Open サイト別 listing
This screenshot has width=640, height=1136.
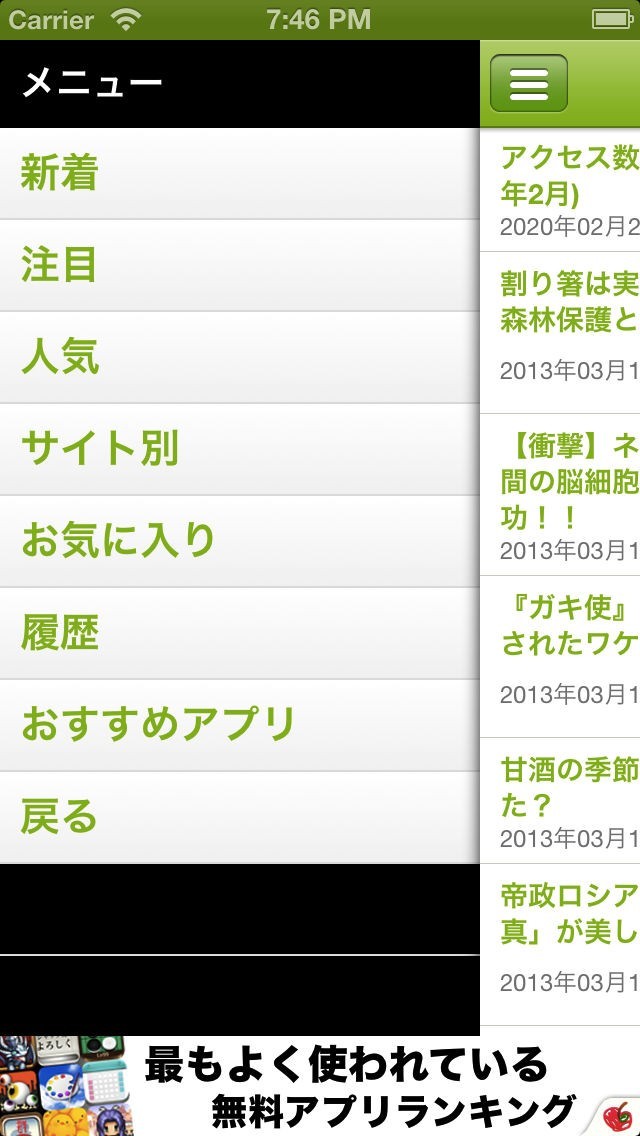[240, 450]
